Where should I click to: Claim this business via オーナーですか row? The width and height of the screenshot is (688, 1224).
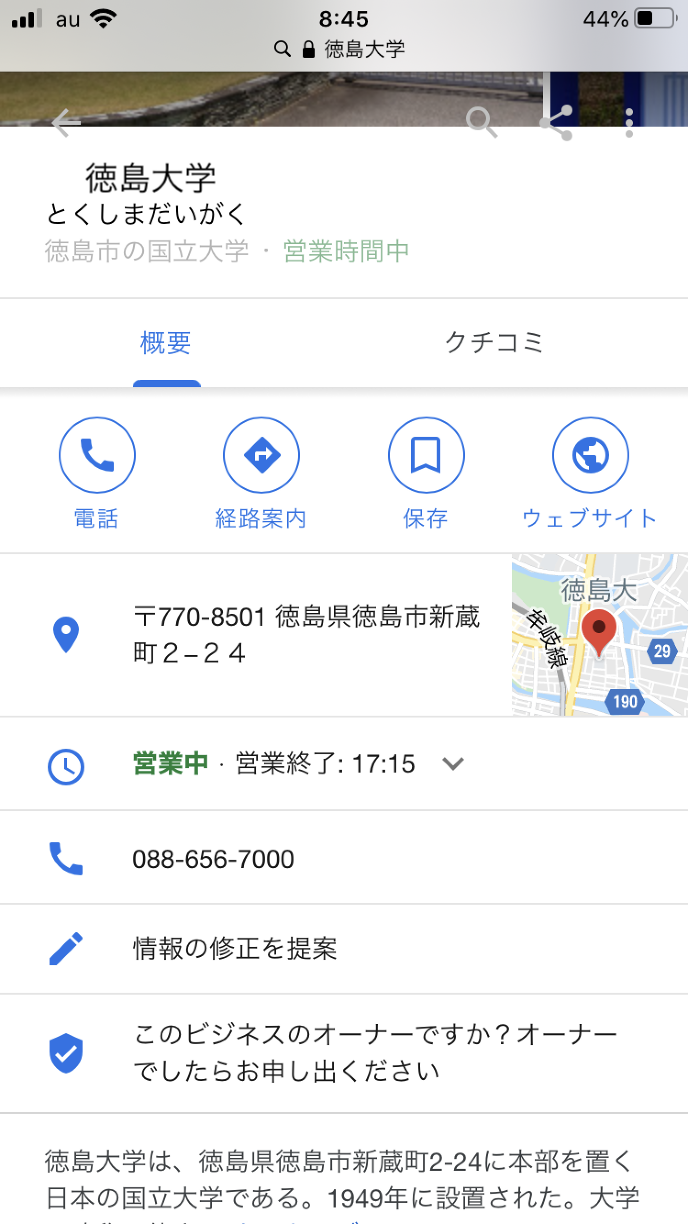375,1053
